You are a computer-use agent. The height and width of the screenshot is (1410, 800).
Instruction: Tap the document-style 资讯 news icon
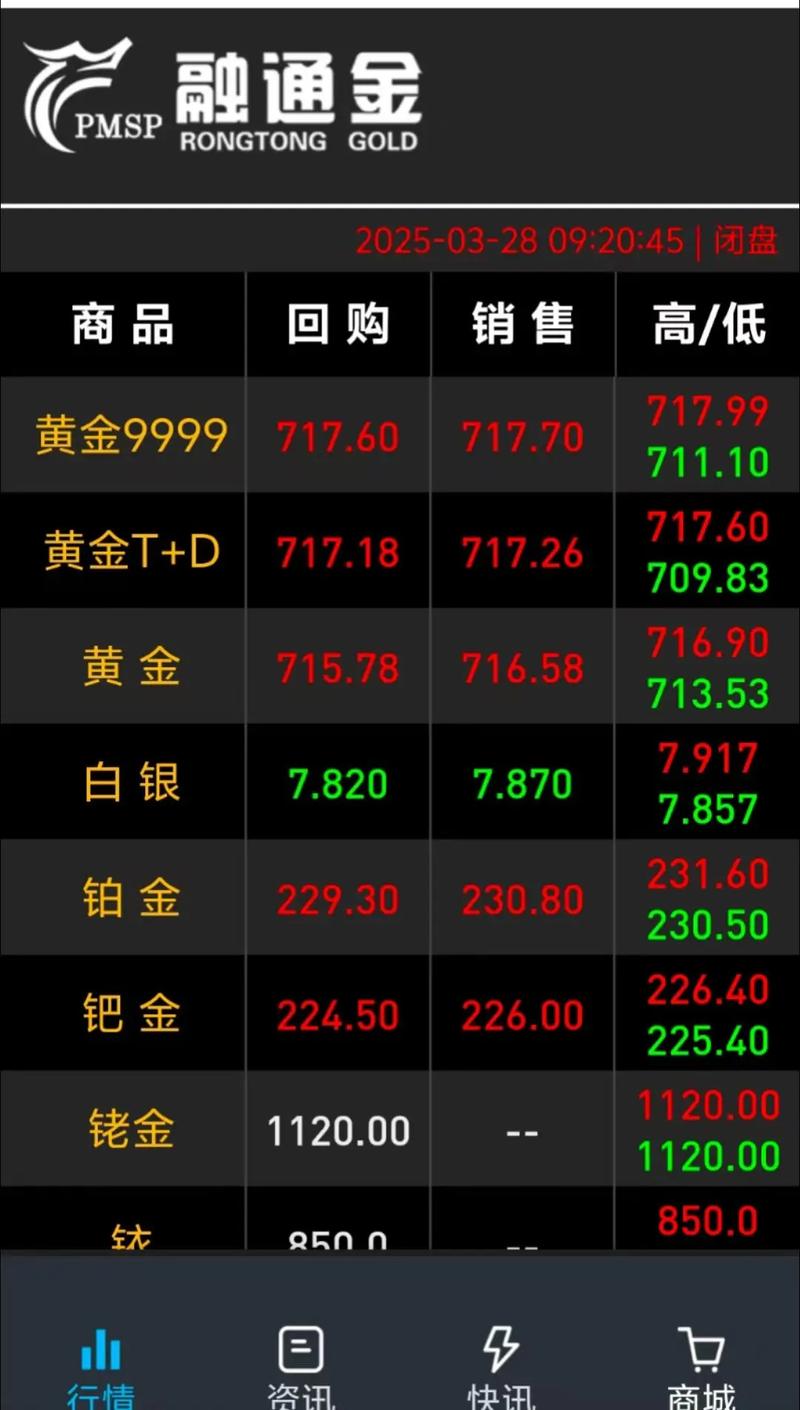pos(299,1347)
